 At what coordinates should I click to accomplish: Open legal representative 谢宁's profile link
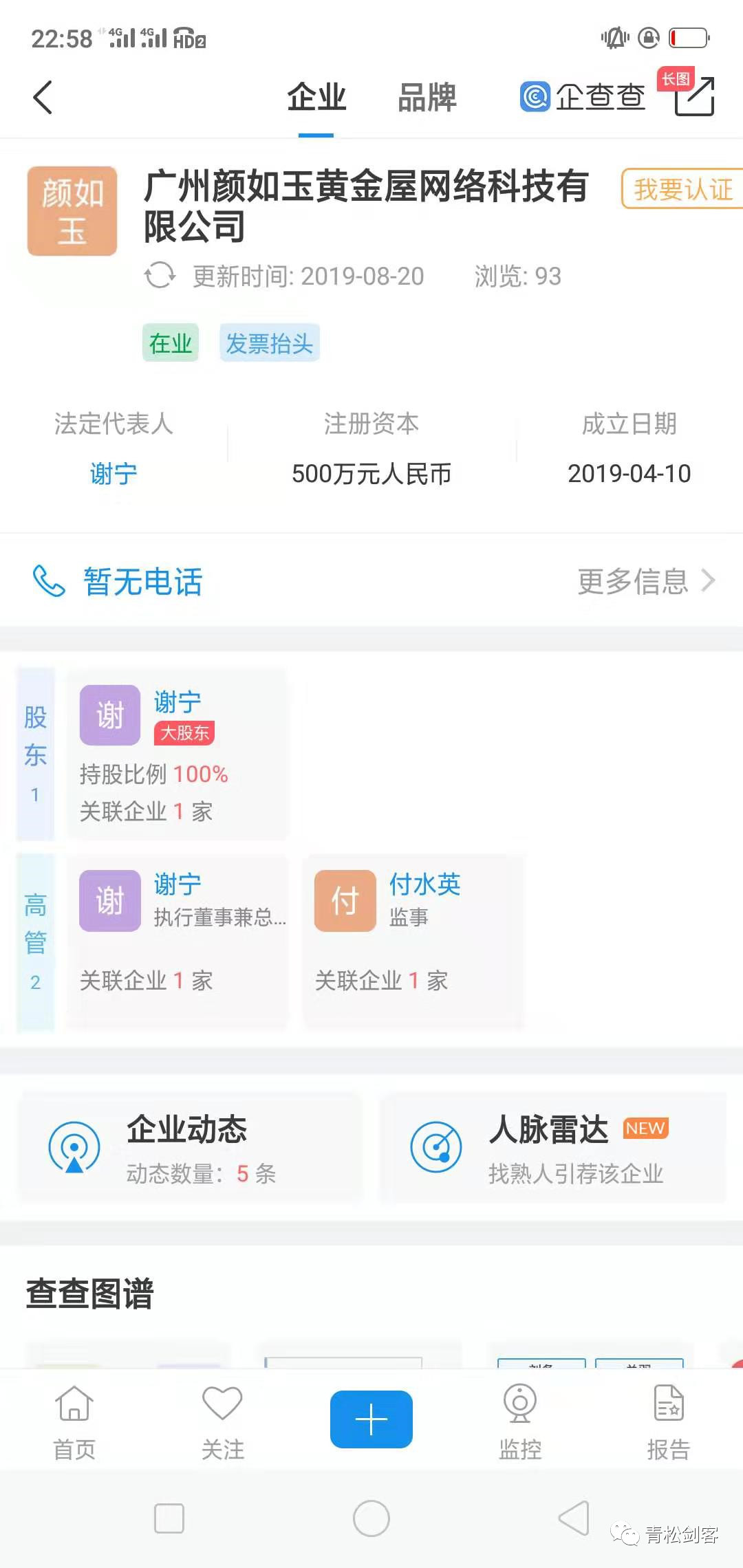point(114,474)
